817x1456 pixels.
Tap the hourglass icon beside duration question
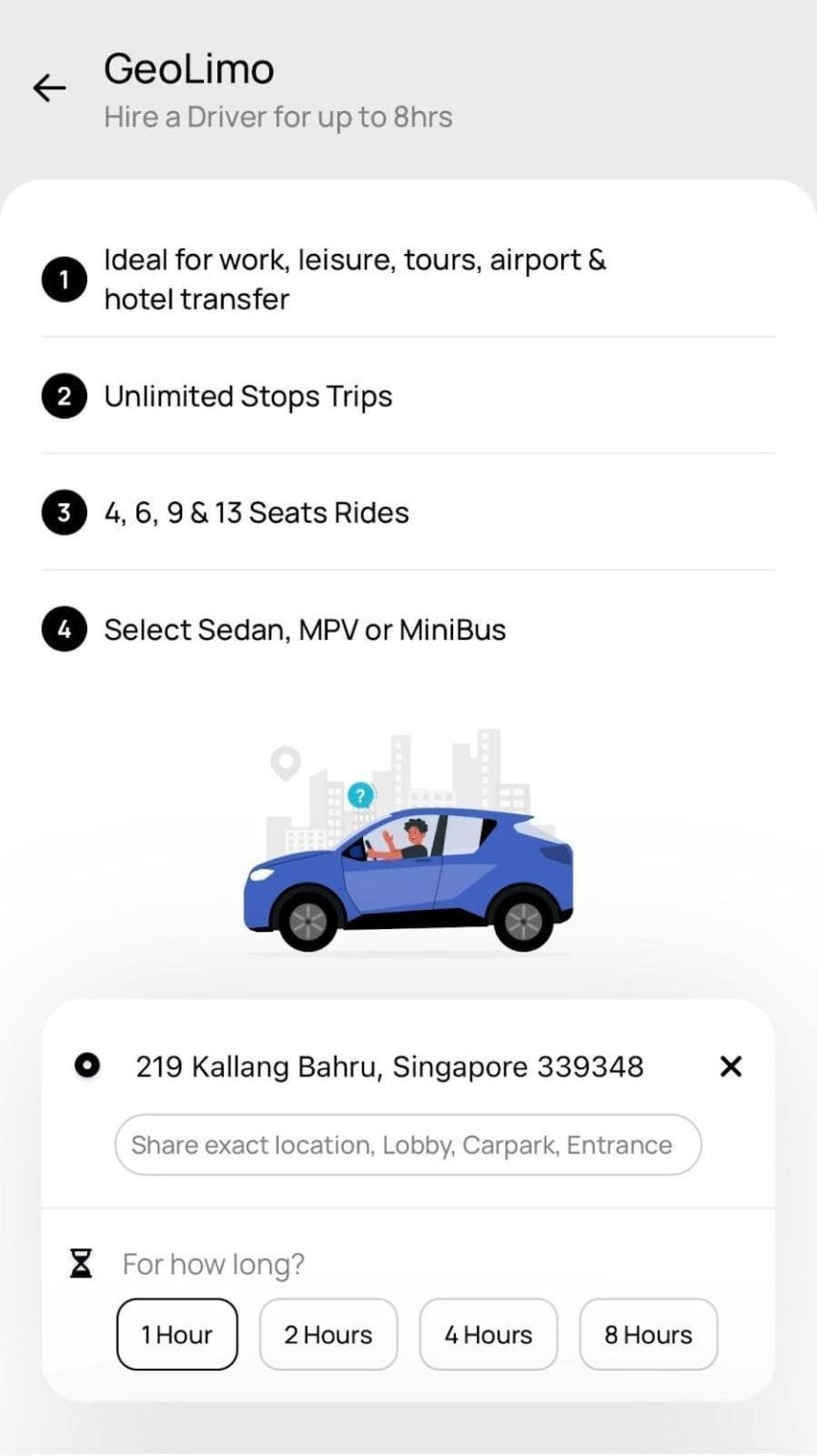tap(82, 1263)
